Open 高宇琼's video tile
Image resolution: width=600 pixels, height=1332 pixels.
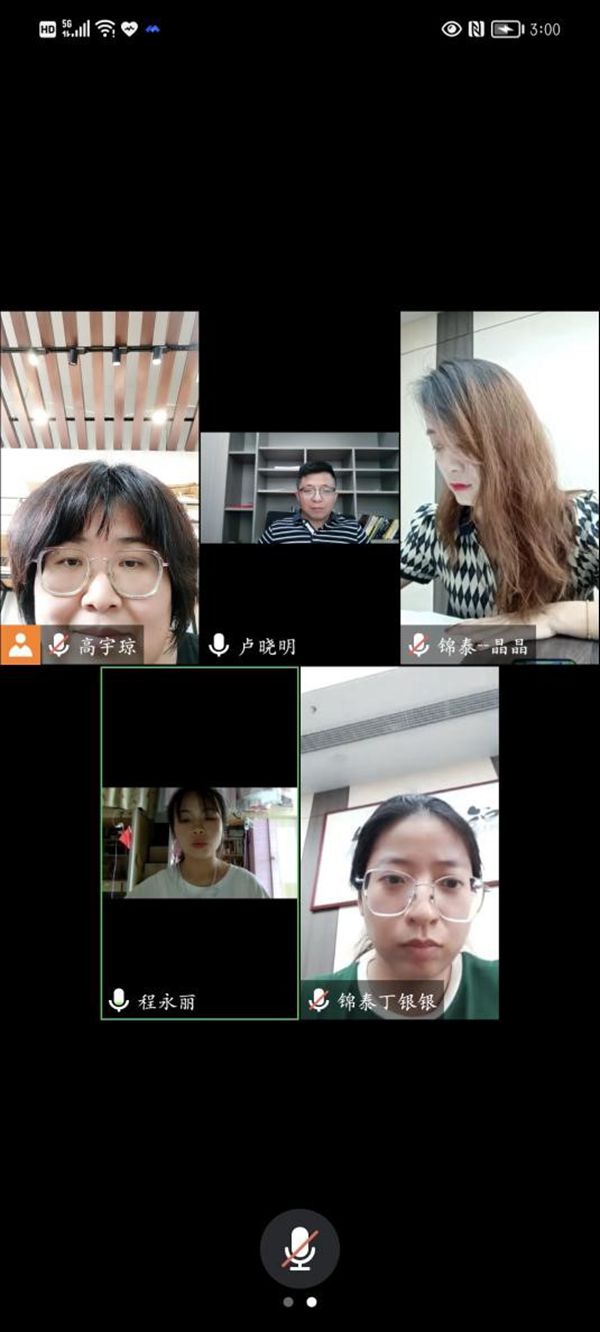click(99, 488)
